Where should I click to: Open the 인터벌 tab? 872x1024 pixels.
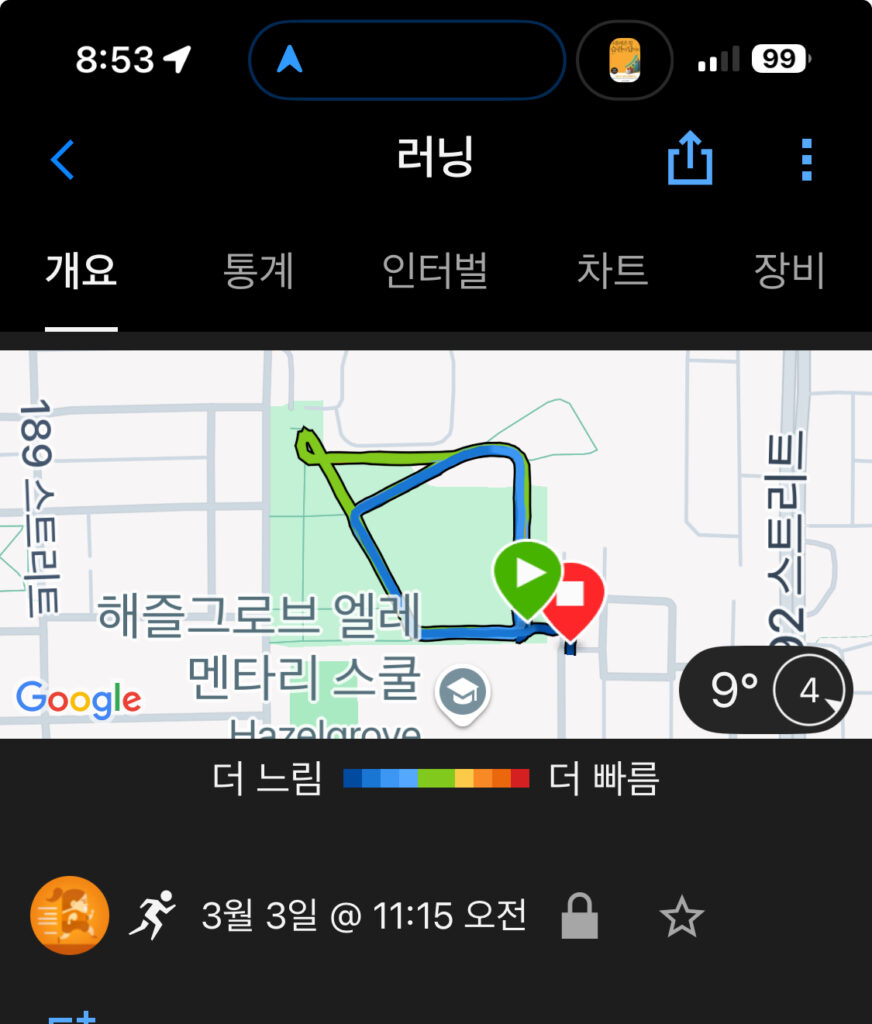pos(435,271)
